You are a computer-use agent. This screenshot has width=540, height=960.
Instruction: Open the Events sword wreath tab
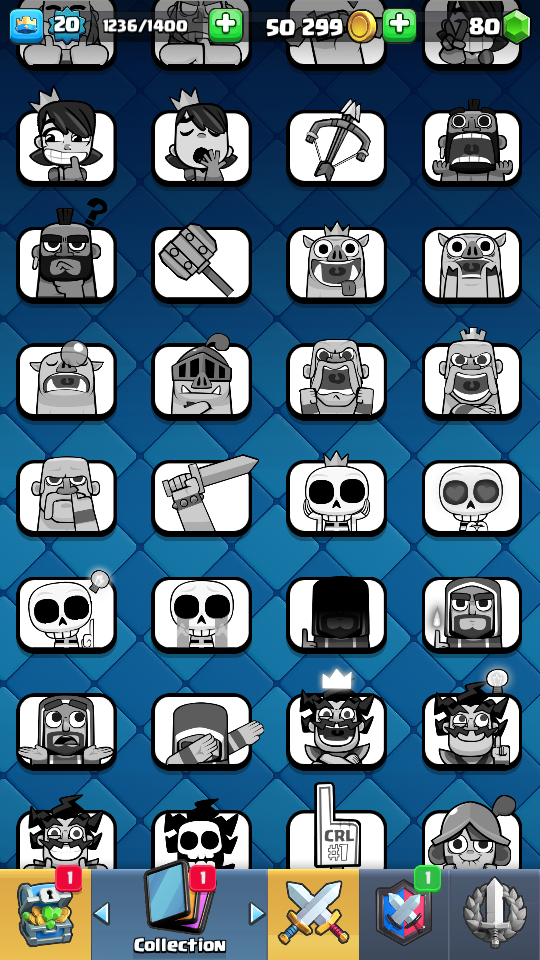(x=495, y=914)
